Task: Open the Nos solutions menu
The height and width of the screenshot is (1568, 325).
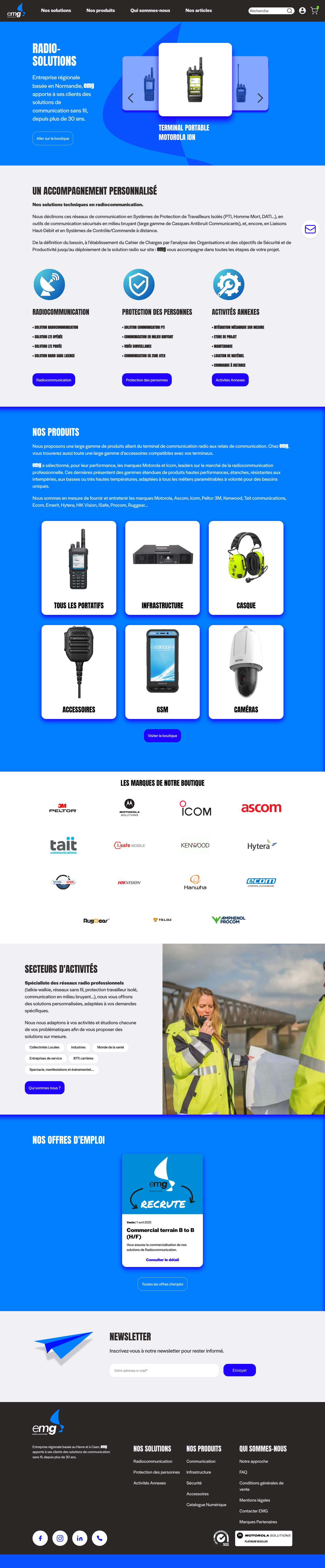Action: (56, 10)
